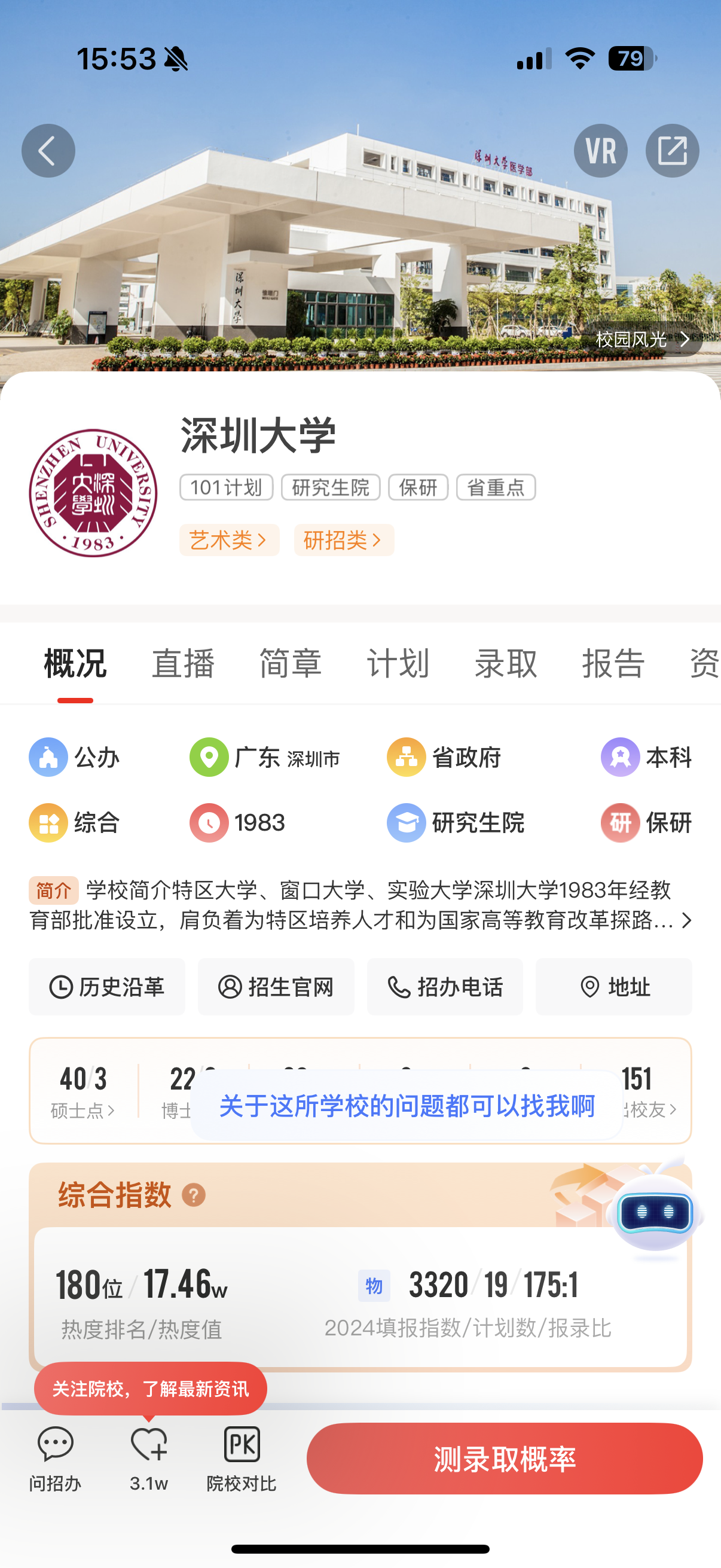Viewport: 721px width, 1568px height.
Task: View the school 地址
Action: (613, 987)
